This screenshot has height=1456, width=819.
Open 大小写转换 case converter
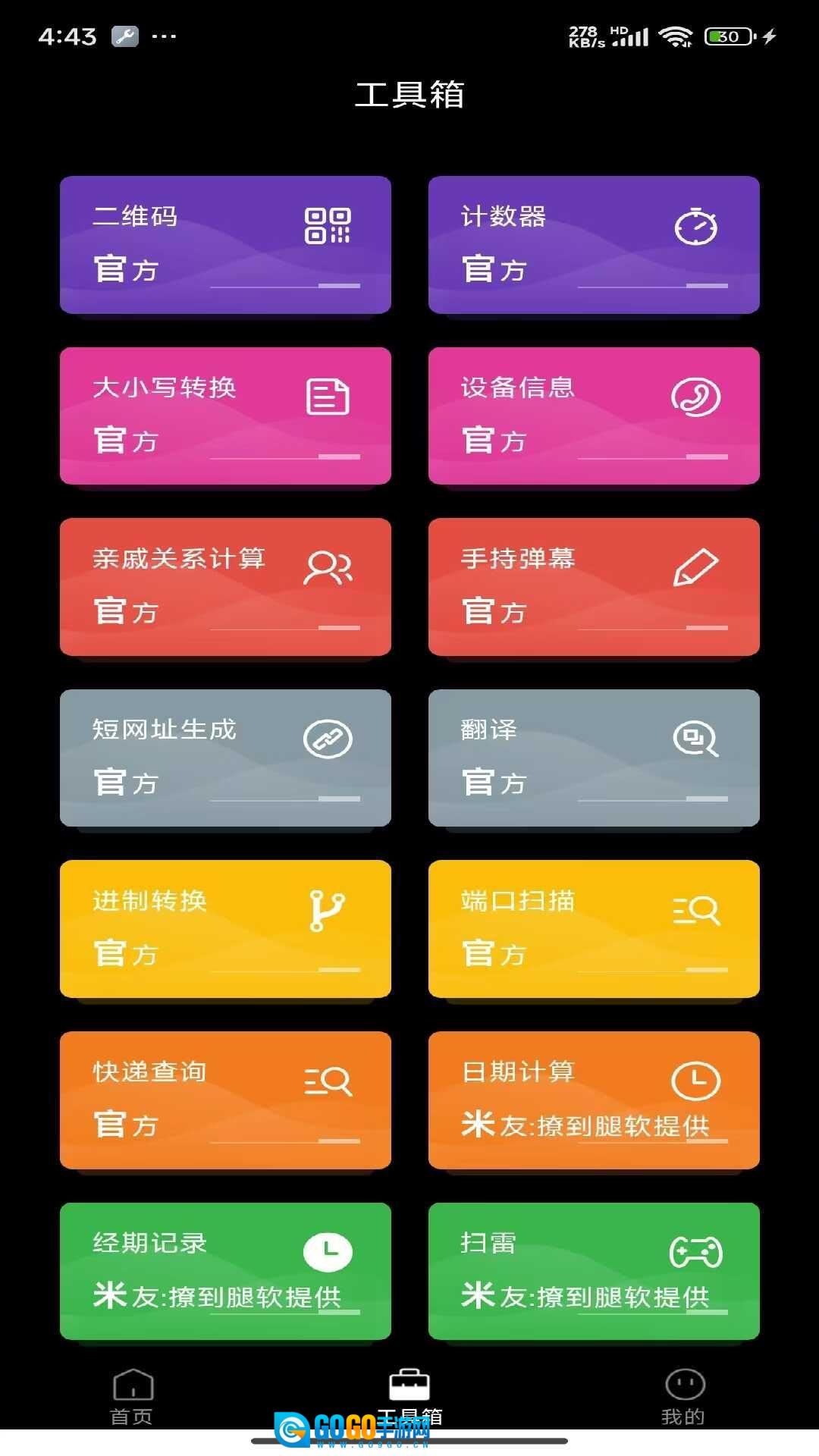coord(225,416)
